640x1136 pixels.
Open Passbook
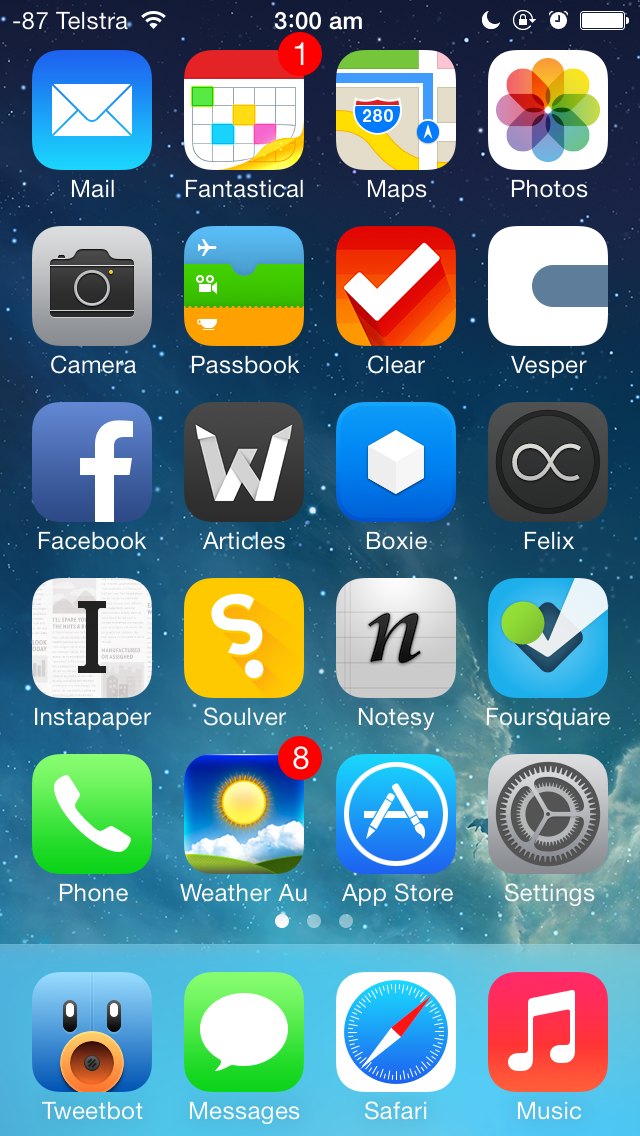click(244, 286)
